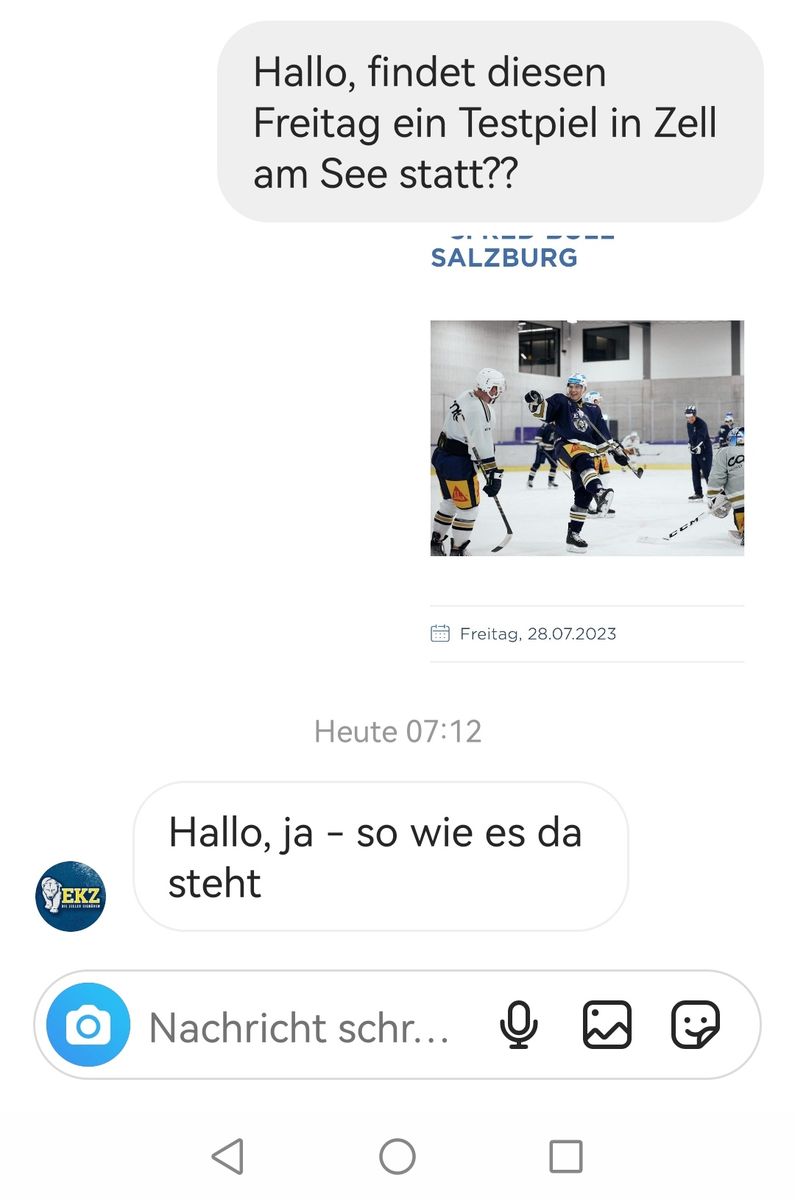Viewport: 795px width, 1200px height.
Task: Open the gallery image picker
Action: [607, 1025]
